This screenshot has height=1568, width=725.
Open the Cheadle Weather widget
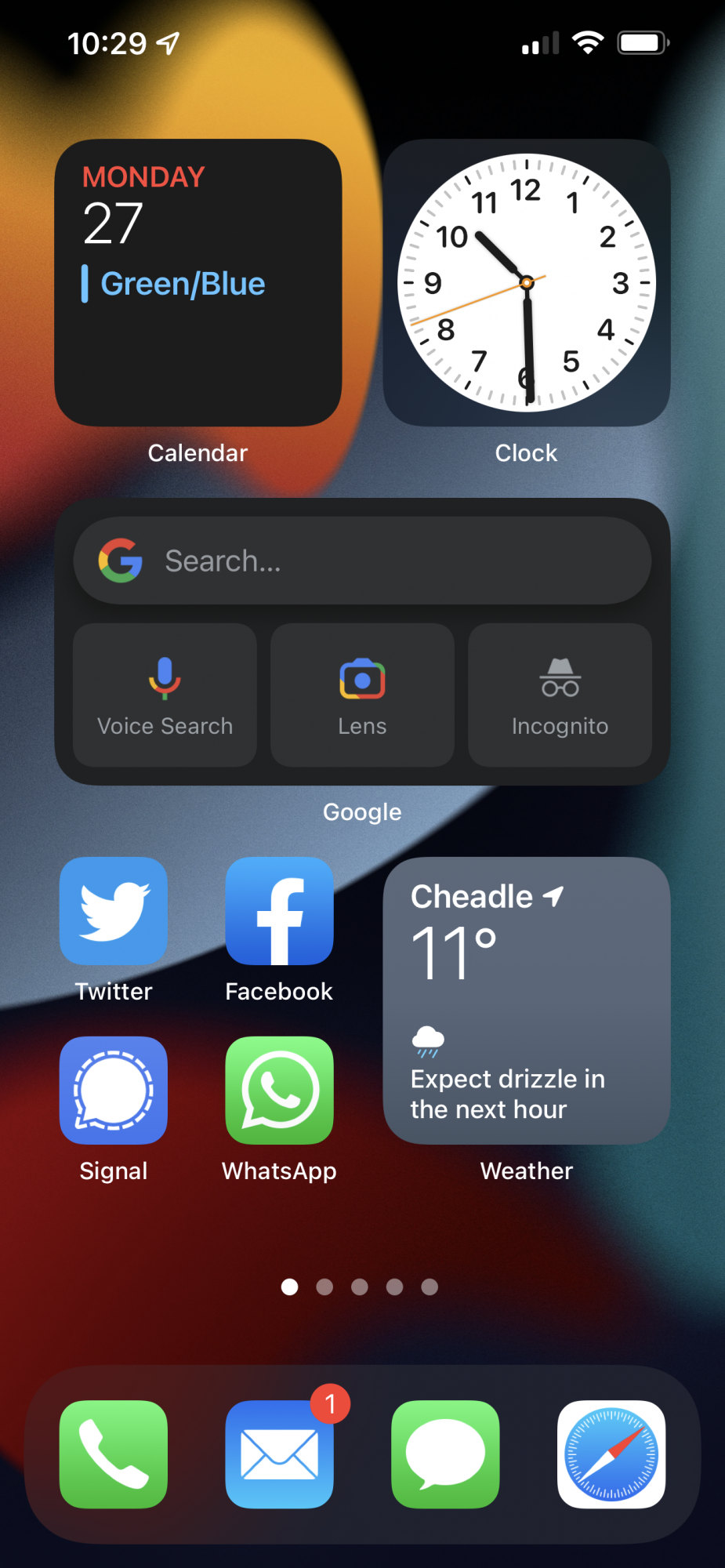pos(526,1000)
